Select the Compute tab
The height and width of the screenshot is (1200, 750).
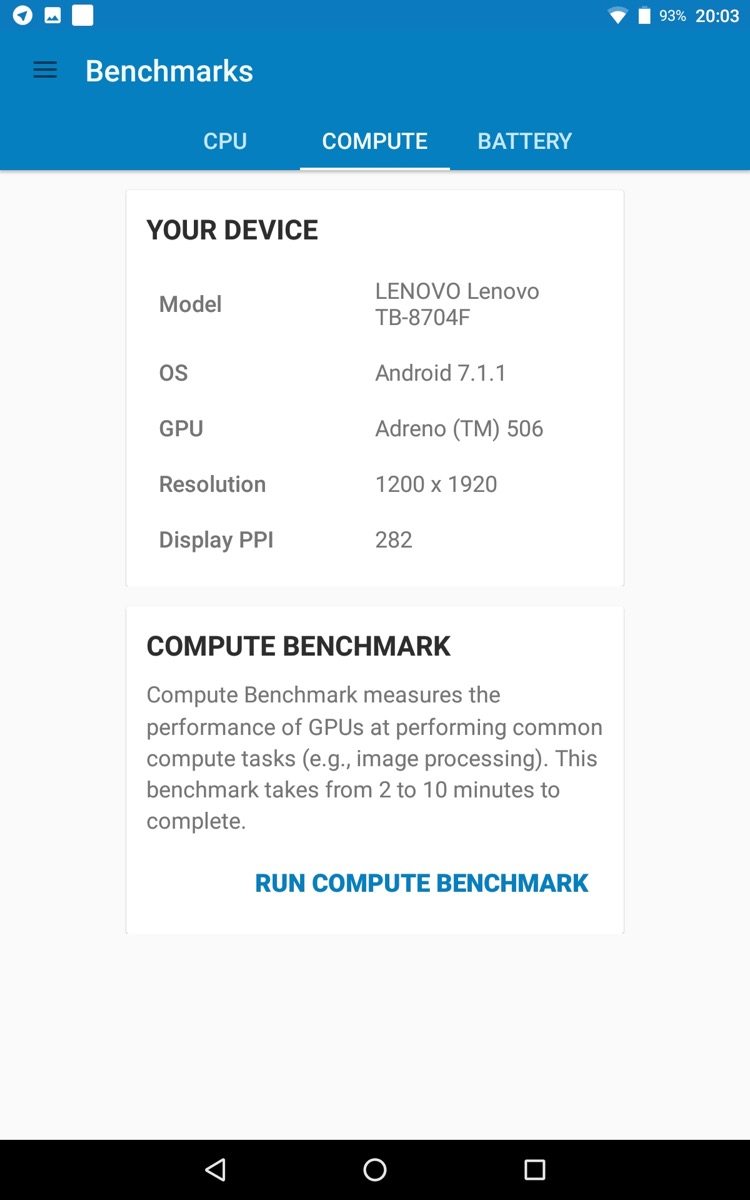click(374, 141)
